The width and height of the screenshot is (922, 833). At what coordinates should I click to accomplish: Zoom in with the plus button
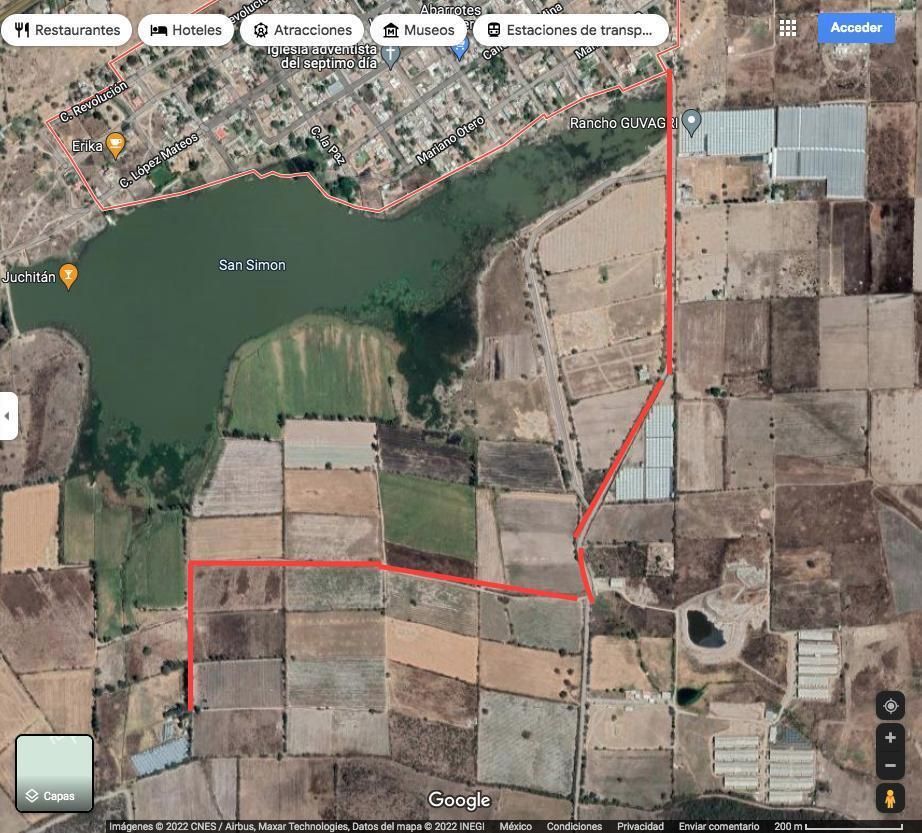tap(890, 738)
